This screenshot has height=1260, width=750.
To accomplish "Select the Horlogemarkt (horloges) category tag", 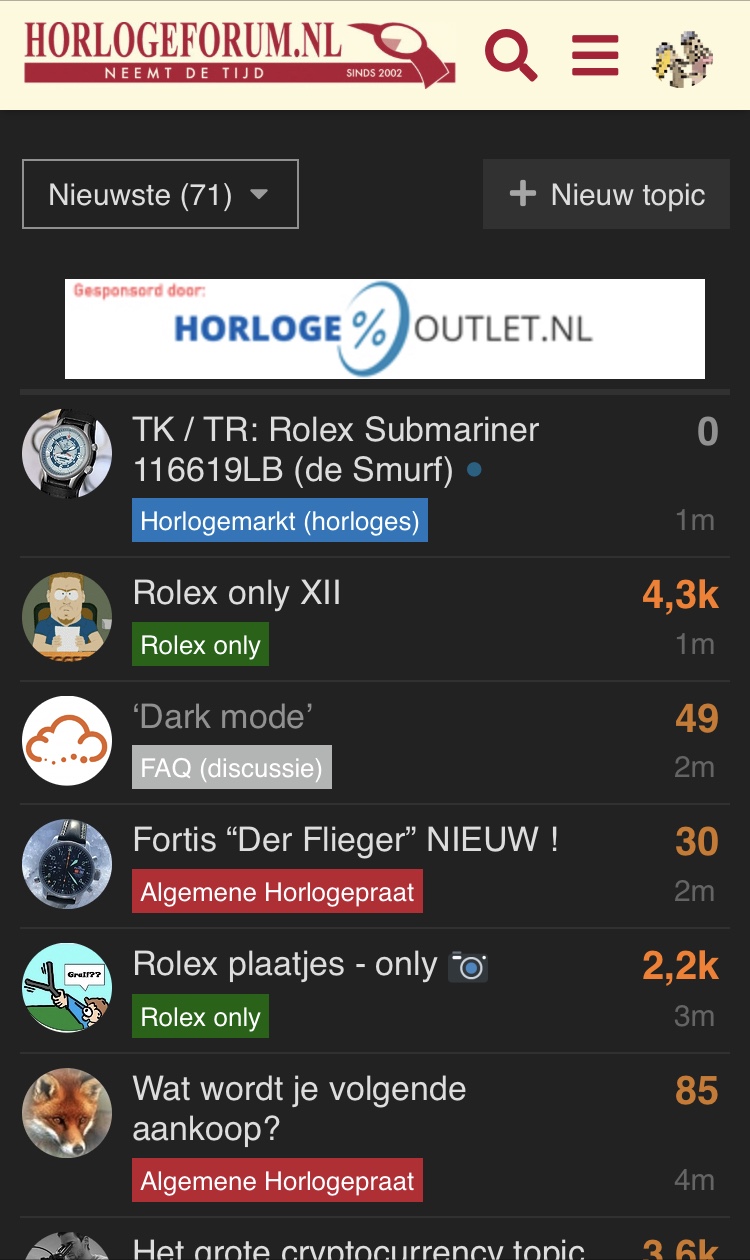I will tap(280, 521).
